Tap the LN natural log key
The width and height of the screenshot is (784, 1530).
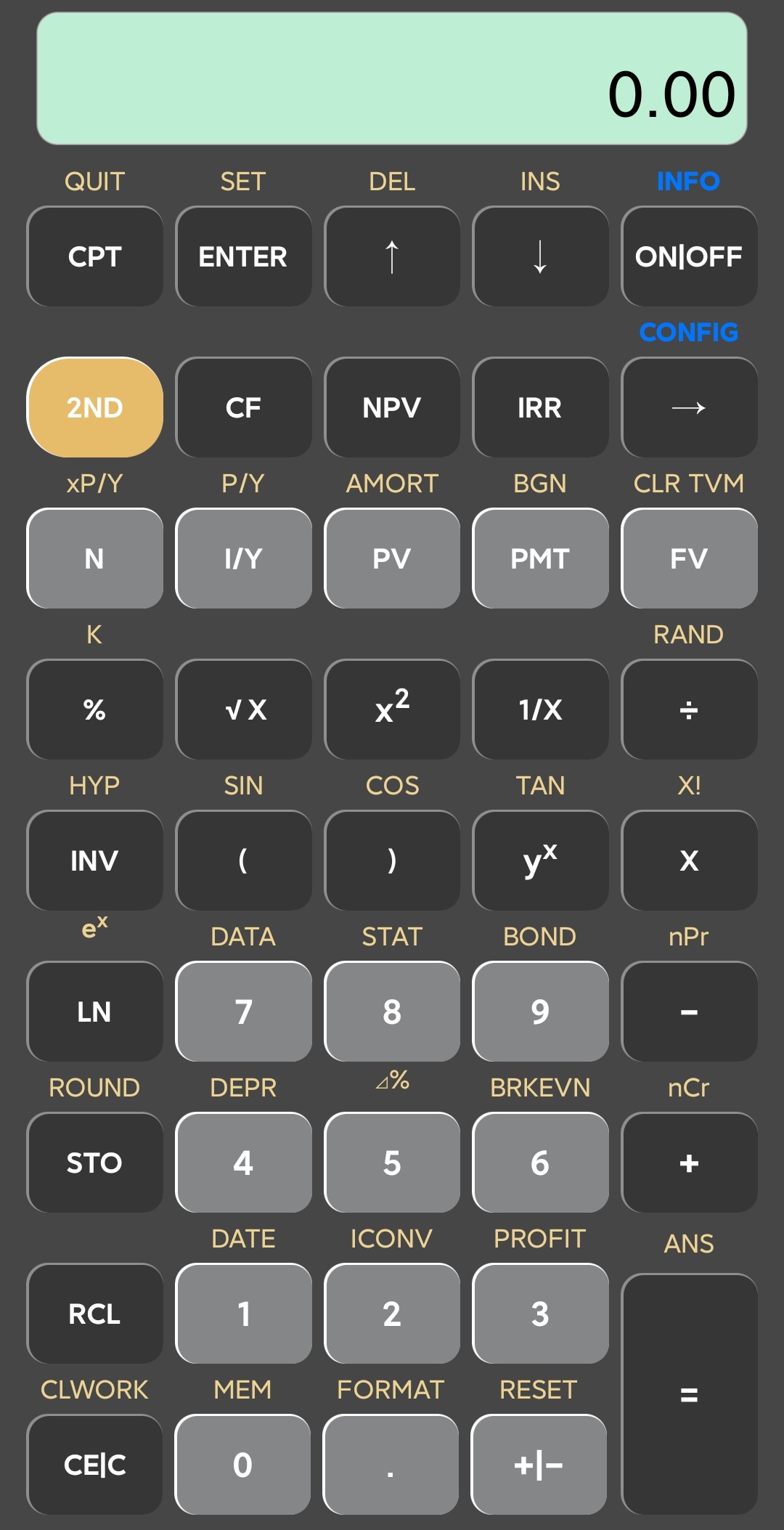point(94,1012)
